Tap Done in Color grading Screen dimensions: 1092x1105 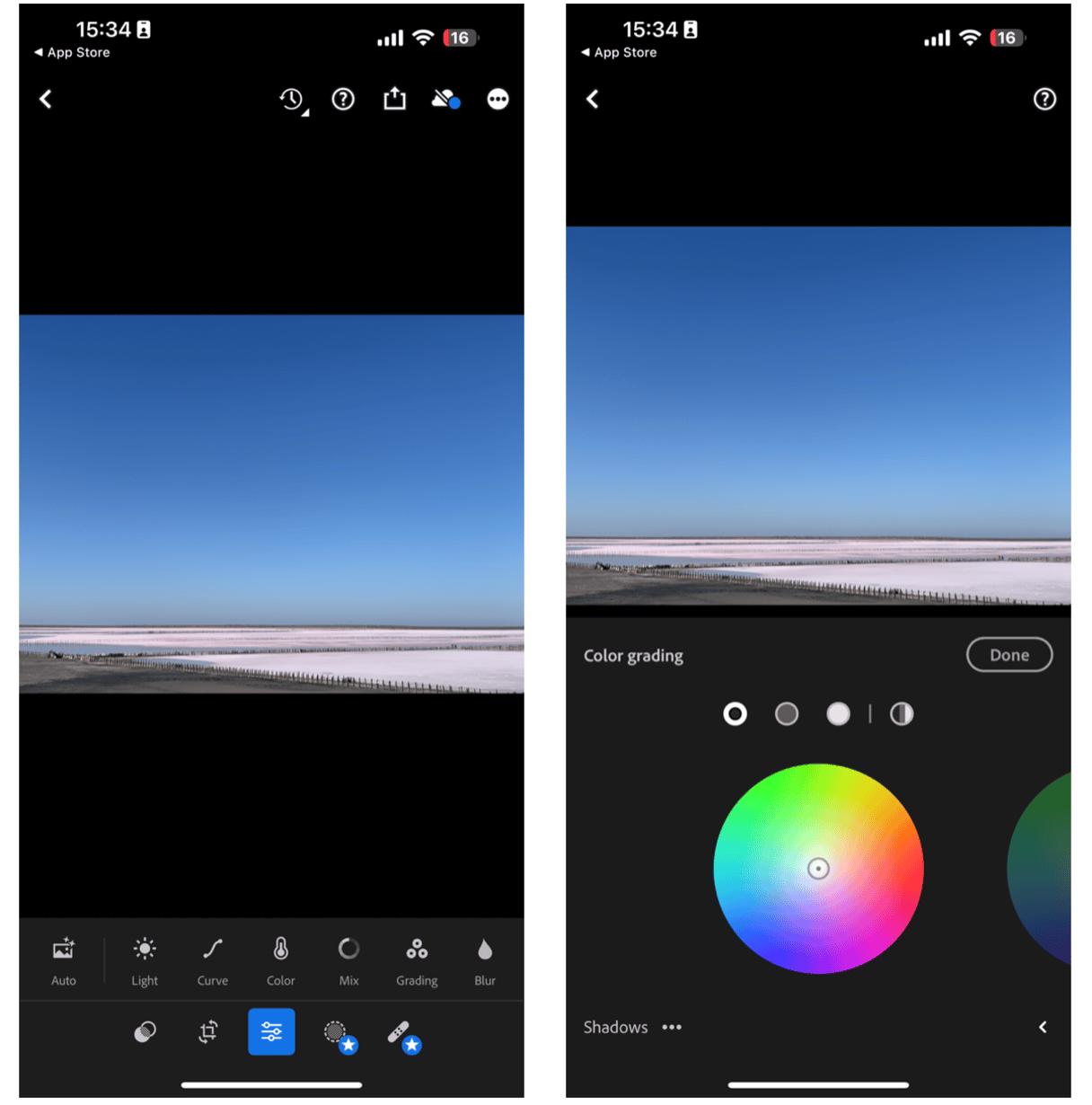coord(1008,655)
